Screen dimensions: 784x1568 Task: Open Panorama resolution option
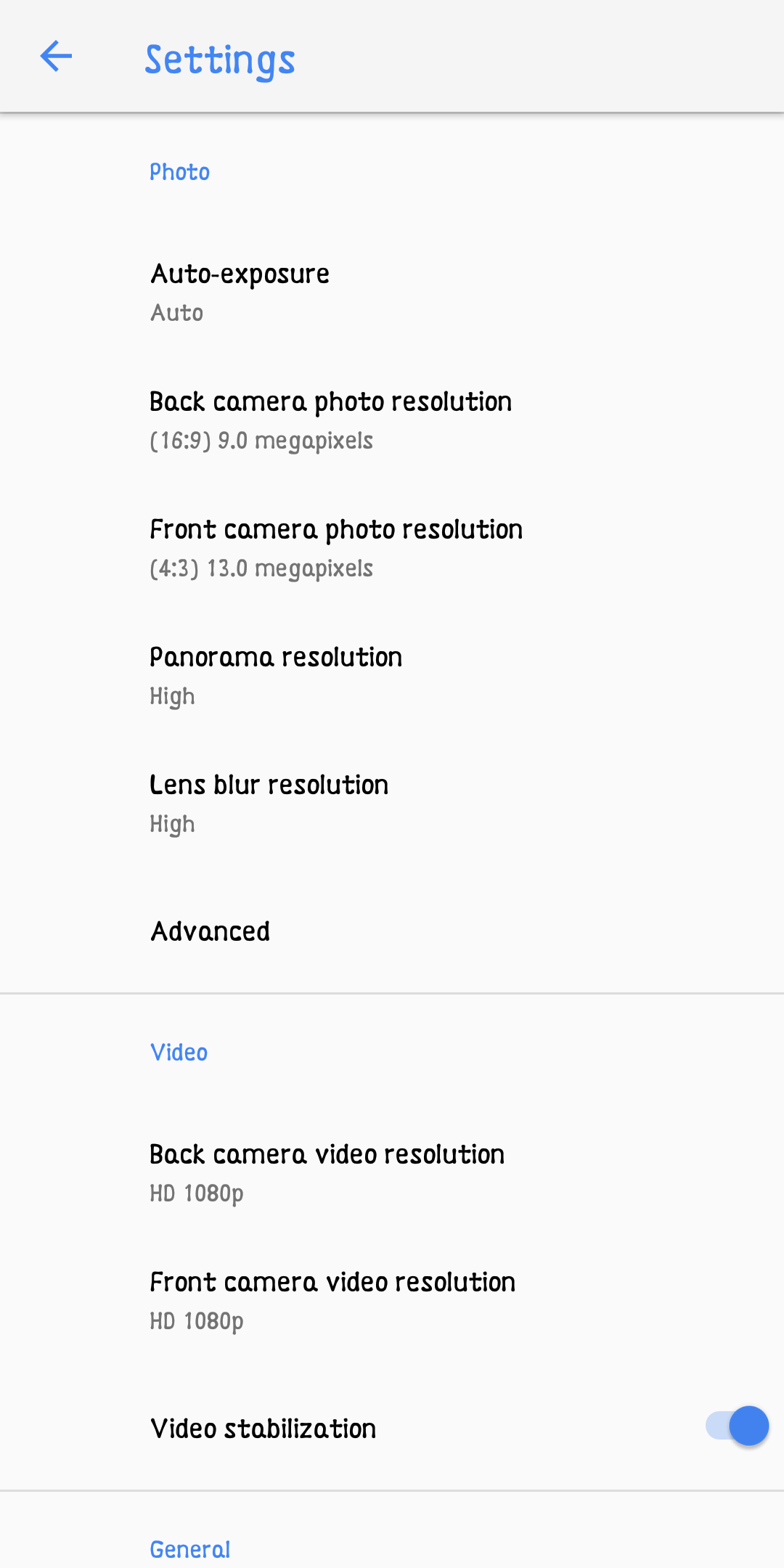click(392, 676)
